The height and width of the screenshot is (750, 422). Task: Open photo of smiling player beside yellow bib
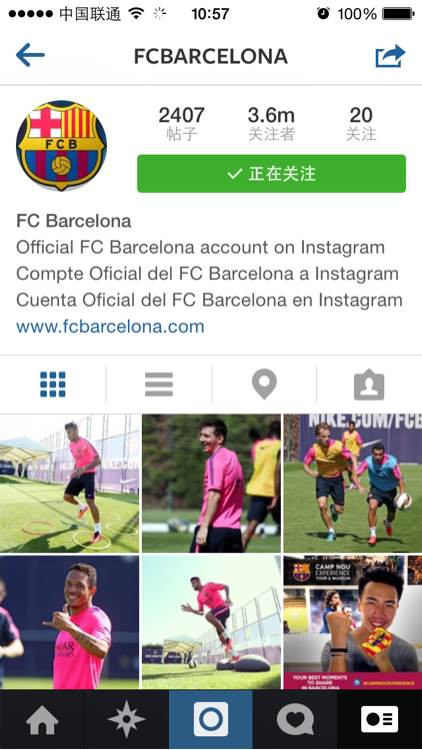(211, 483)
